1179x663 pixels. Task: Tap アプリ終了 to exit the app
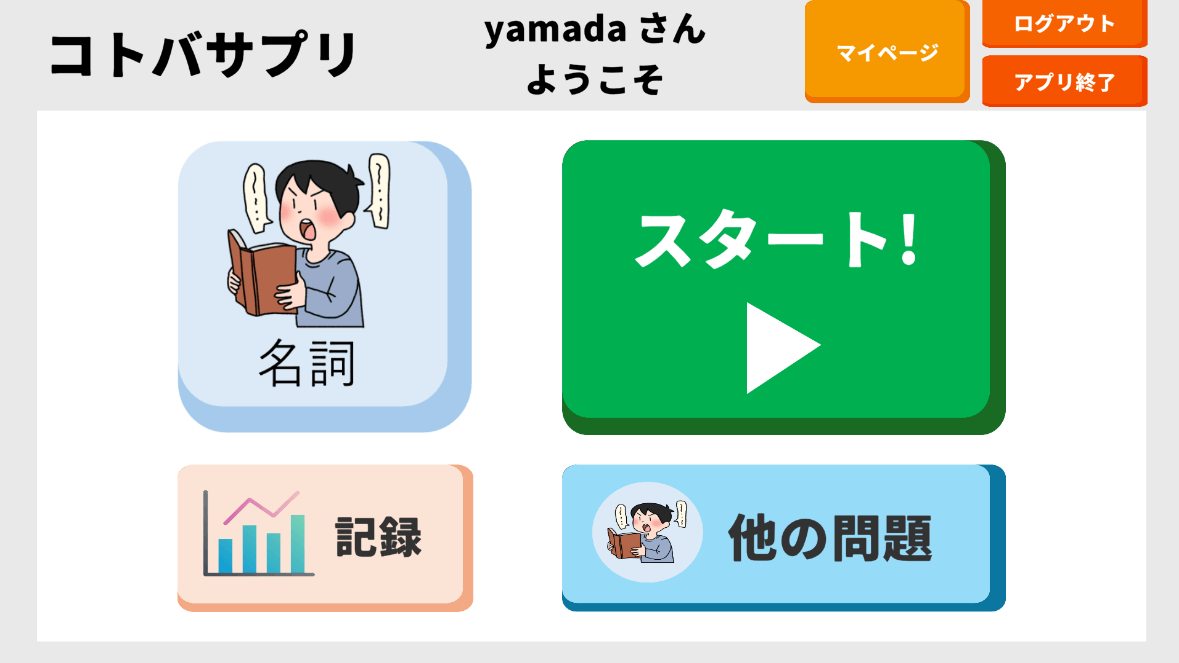pos(1063,81)
